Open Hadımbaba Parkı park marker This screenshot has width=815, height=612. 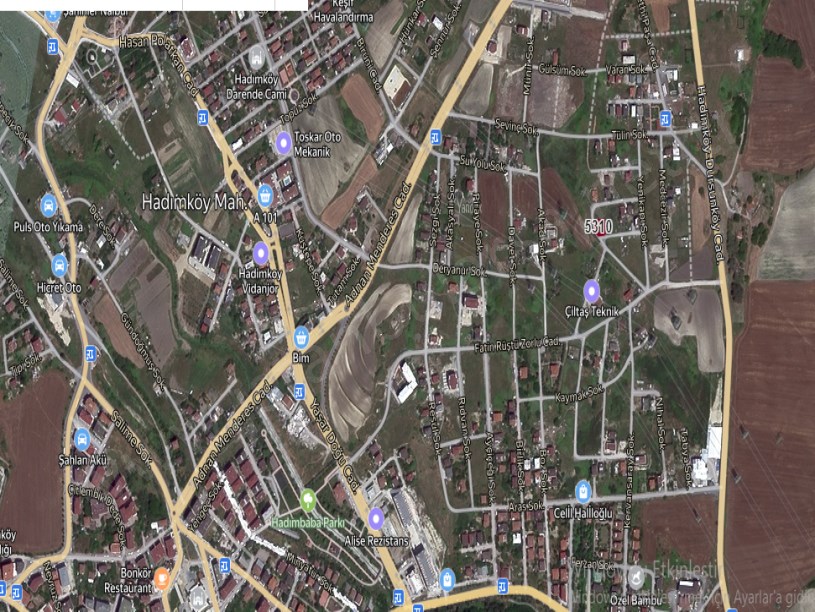click(x=310, y=498)
